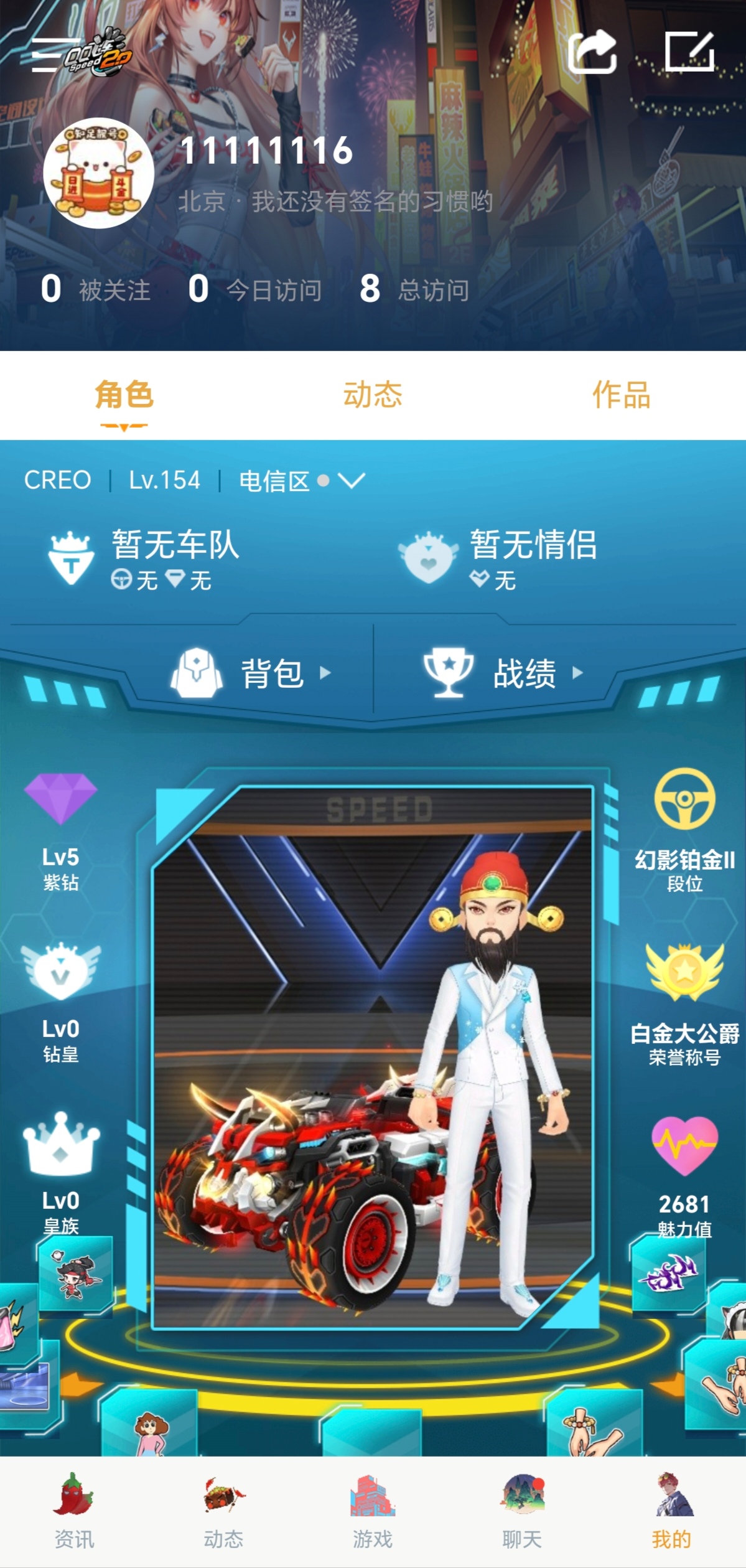Viewport: 746px width, 1568px height.
Task: Open the 暂无车队 team section
Action: tap(143, 556)
